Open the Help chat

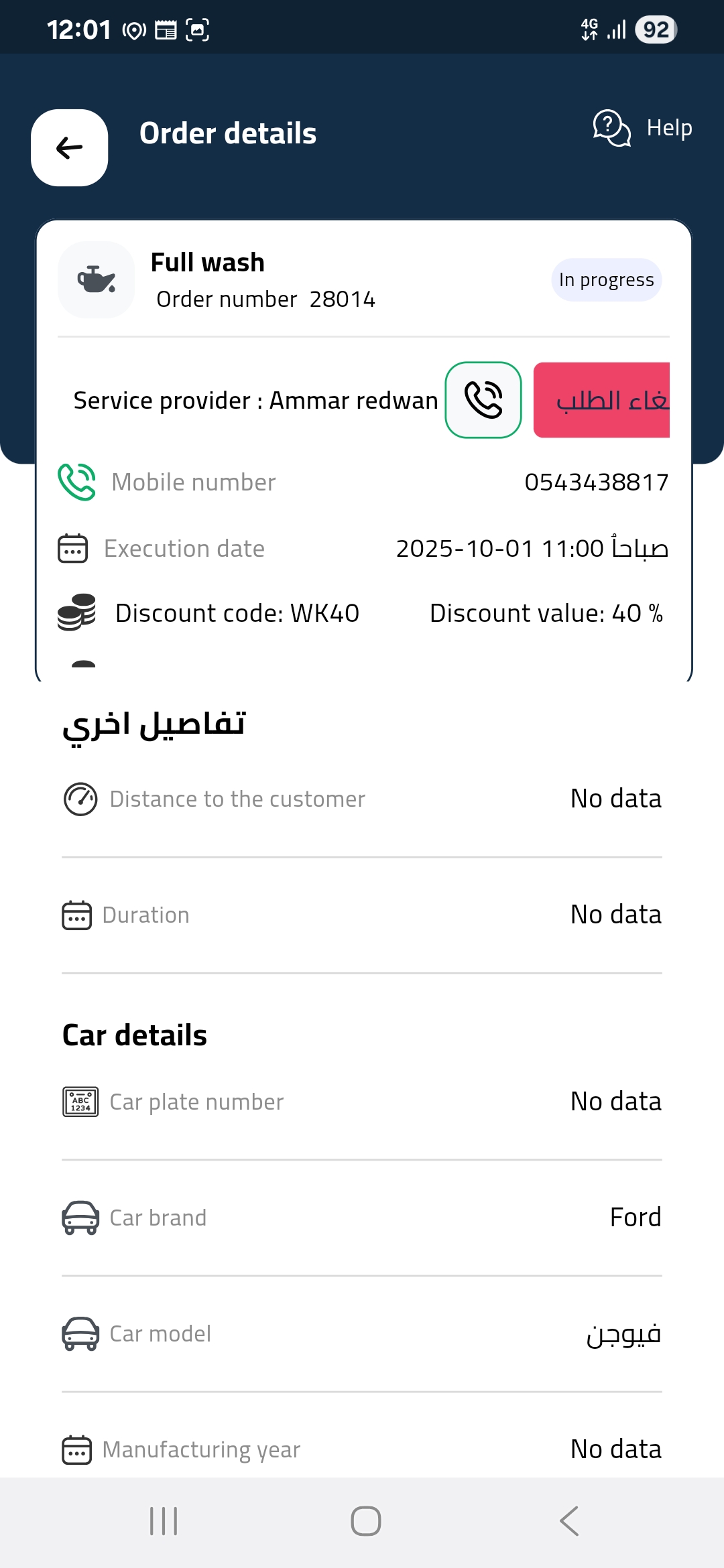point(642,127)
